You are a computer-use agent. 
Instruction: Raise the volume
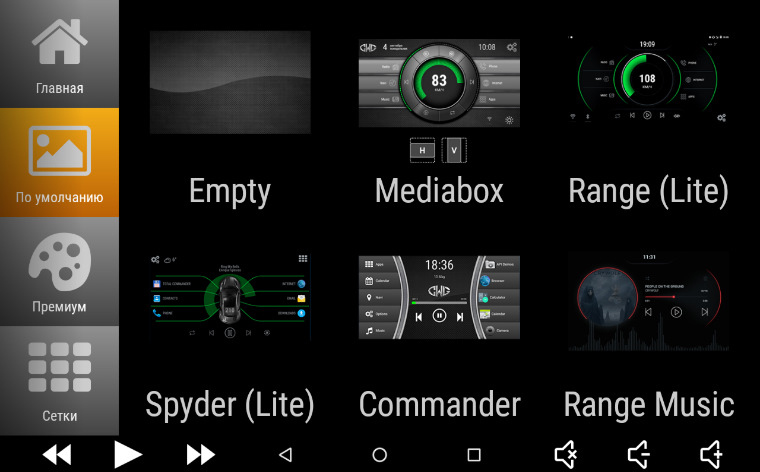[711, 454]
